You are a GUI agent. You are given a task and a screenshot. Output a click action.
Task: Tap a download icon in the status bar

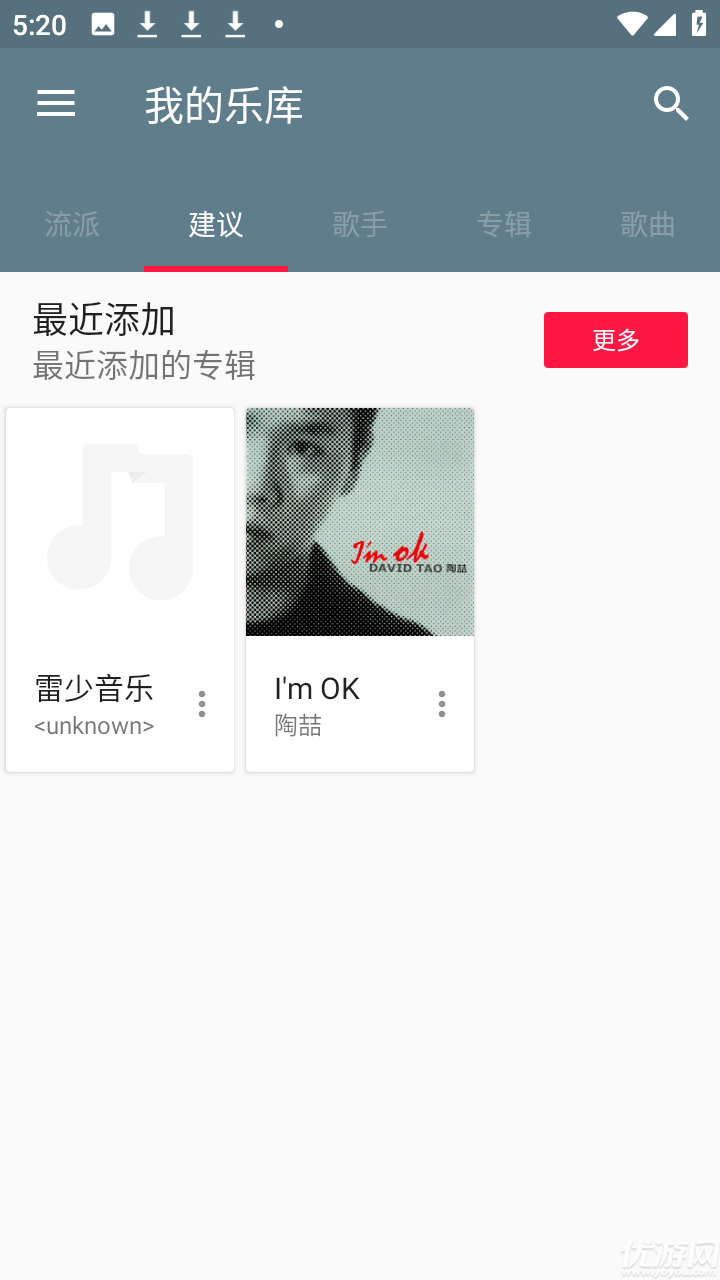[146, 25]
